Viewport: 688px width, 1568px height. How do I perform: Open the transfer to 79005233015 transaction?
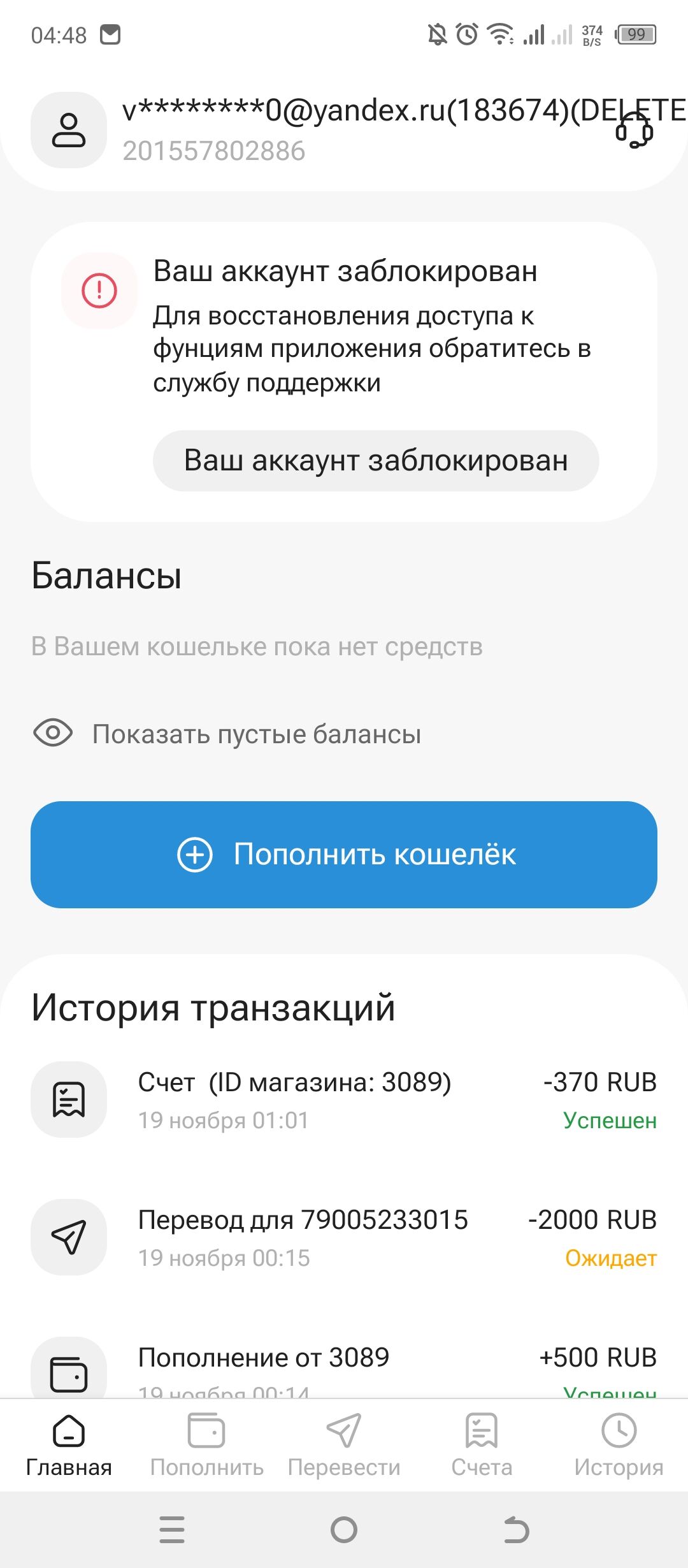tap(344, 1237)
